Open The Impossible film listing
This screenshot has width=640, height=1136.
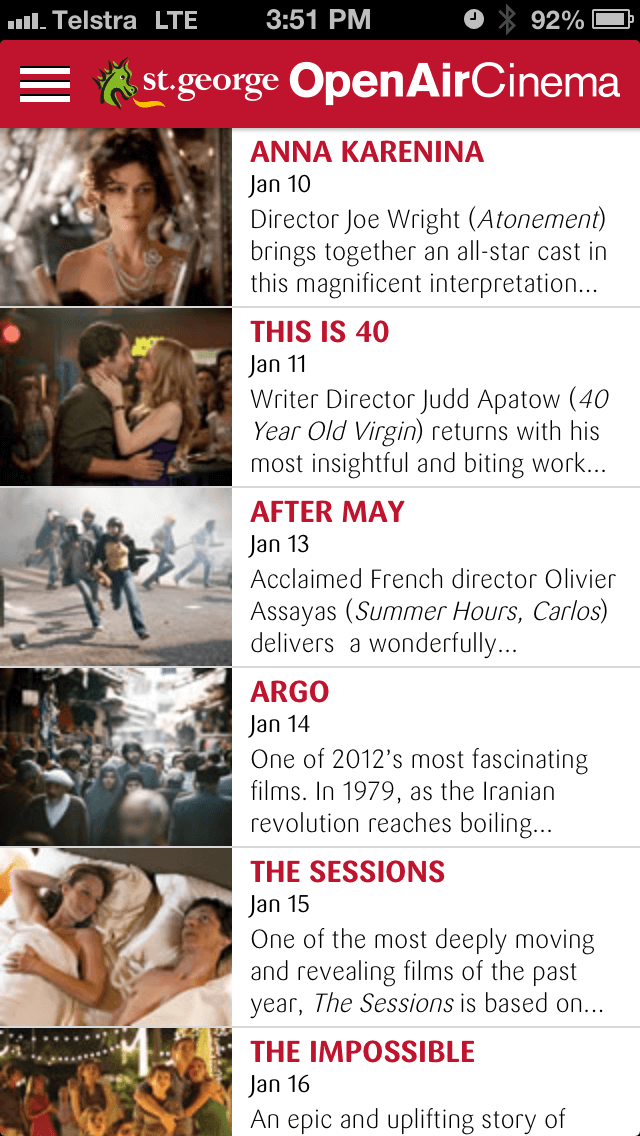362,1052
